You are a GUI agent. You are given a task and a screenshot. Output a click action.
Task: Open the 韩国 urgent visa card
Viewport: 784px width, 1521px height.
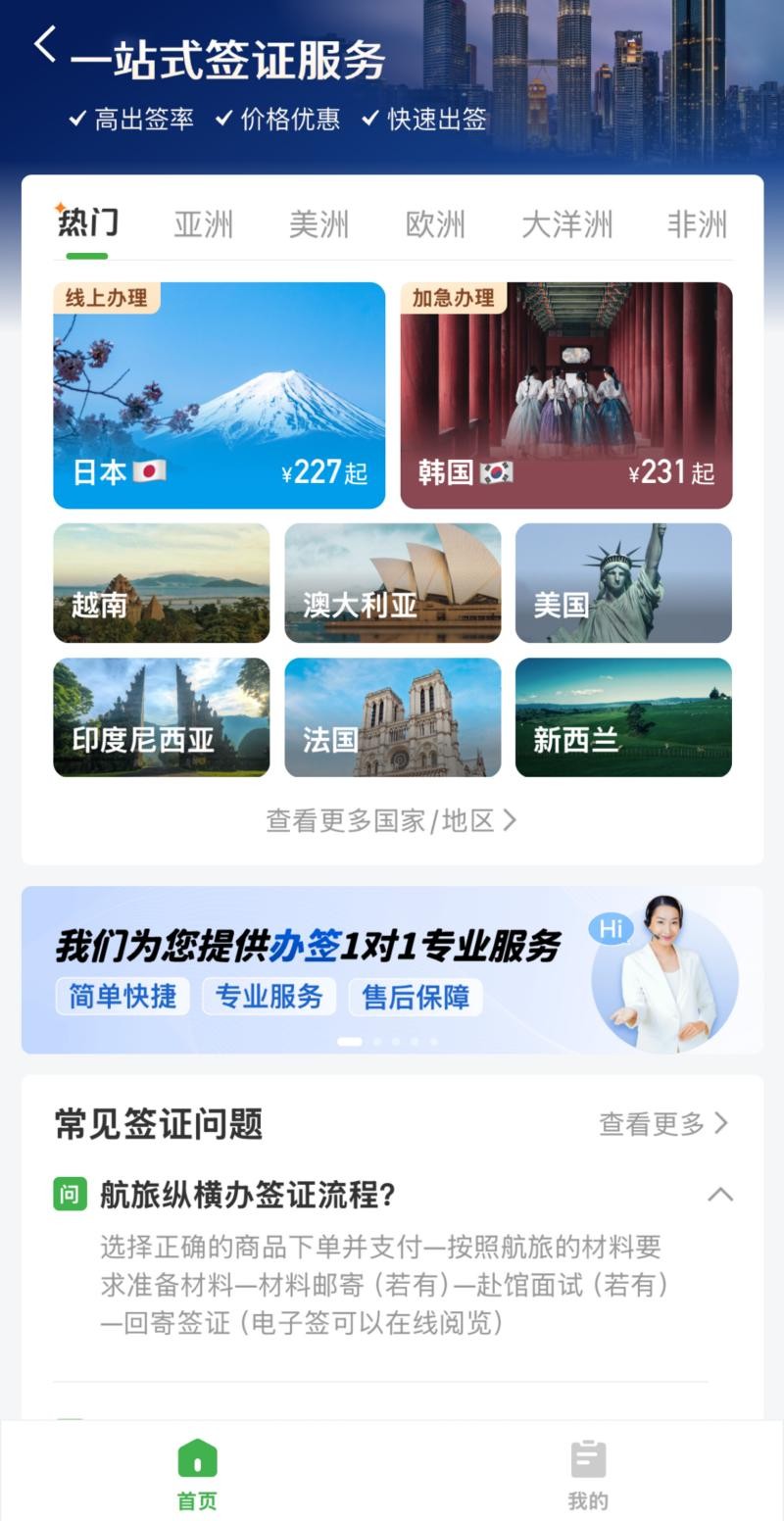566,395
